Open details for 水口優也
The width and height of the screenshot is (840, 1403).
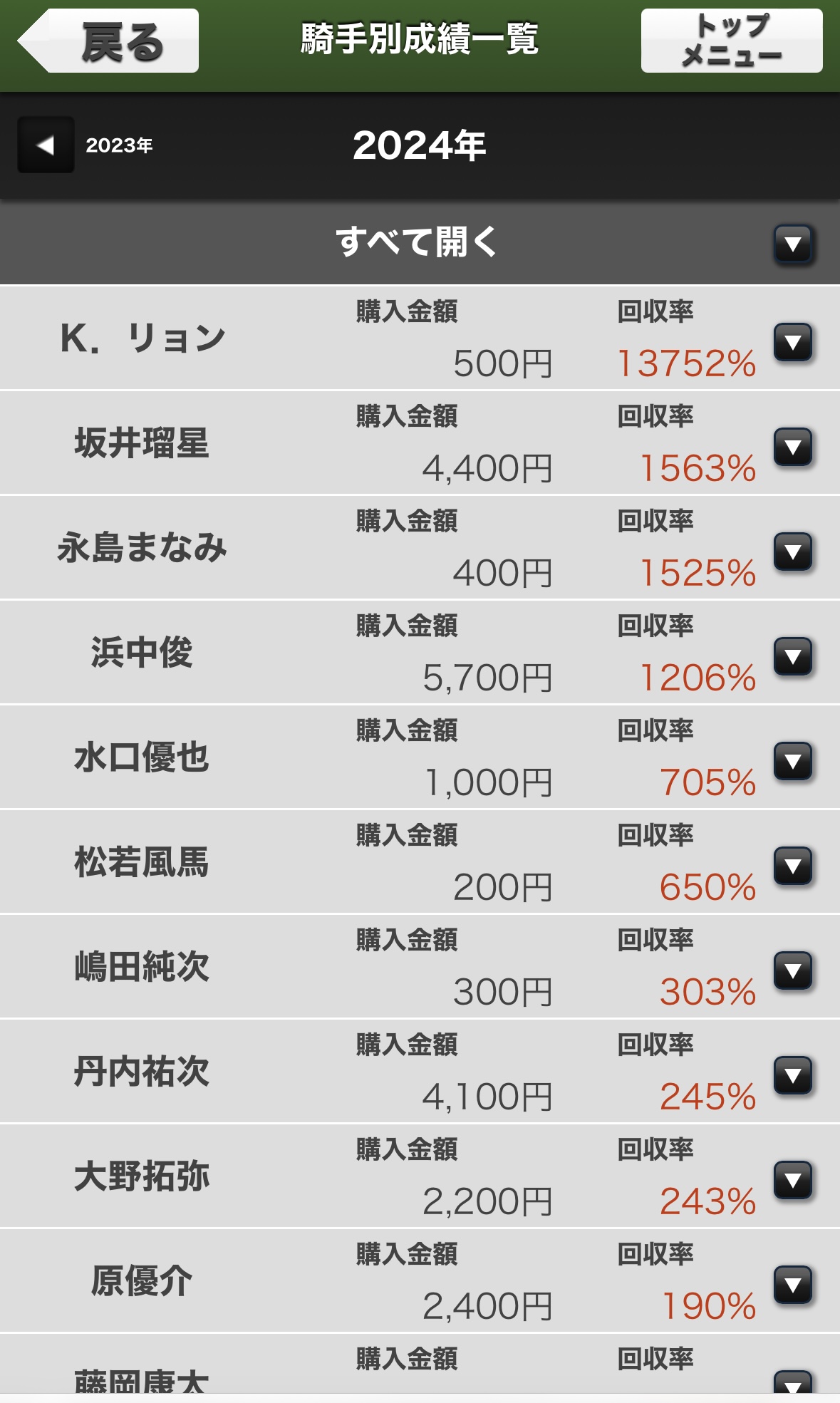coord(793,762)
